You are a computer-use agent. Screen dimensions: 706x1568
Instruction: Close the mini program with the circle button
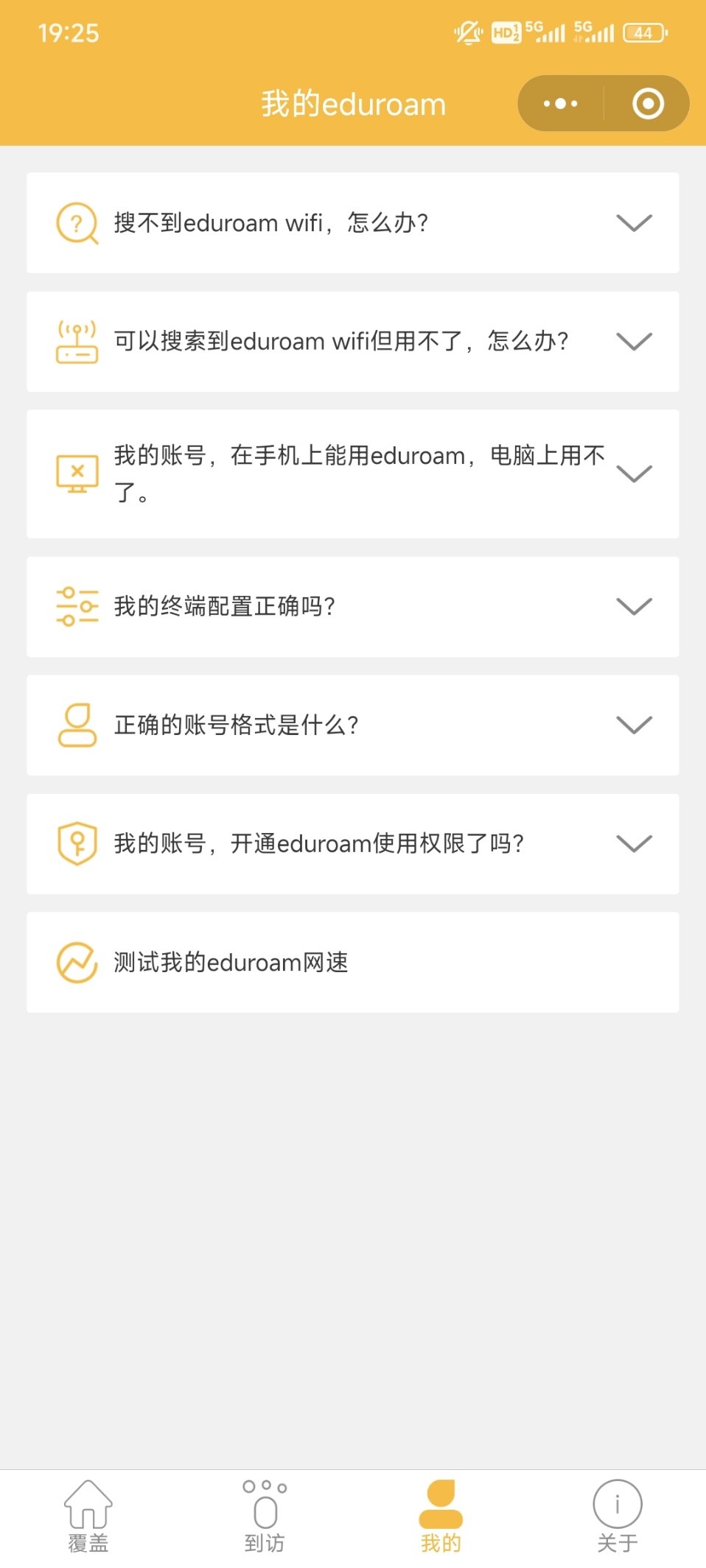point(648,104)
